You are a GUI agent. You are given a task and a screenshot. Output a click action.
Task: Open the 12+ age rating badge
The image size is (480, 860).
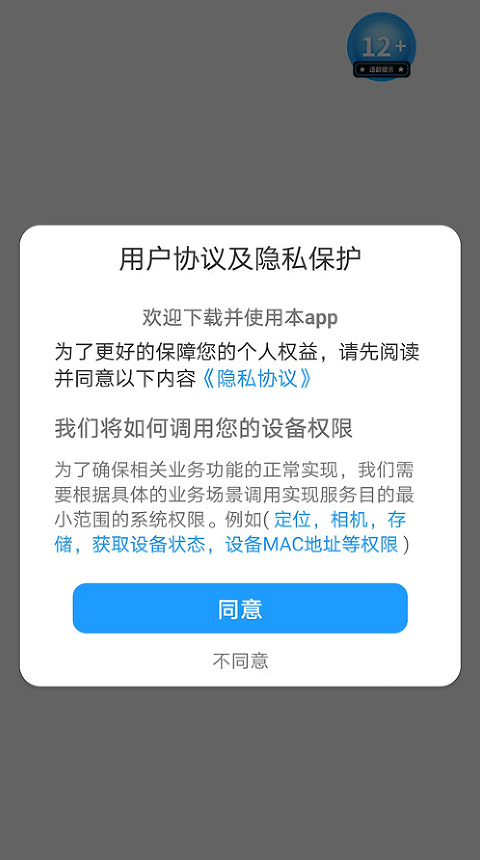click(381, 47)
